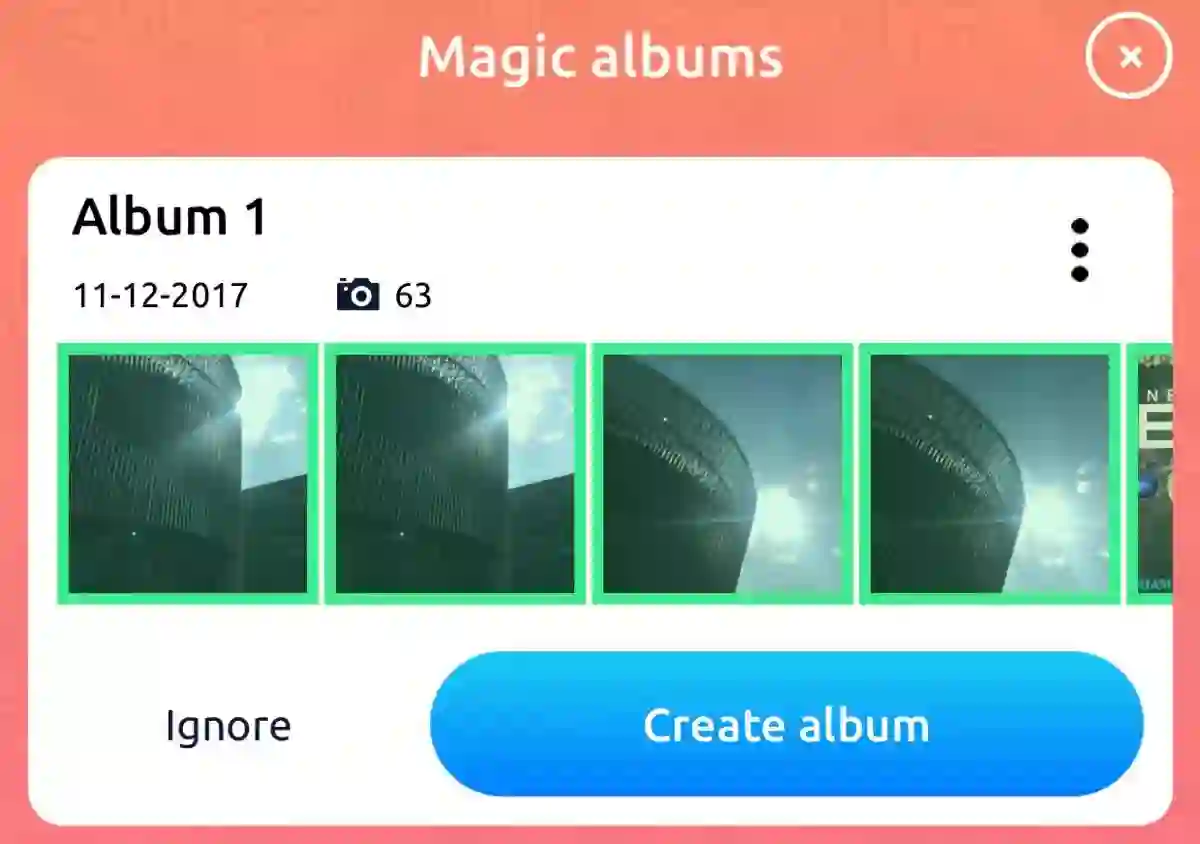
Task: Select the second photo thumbnail in Album 1
Action: point(455,474)
